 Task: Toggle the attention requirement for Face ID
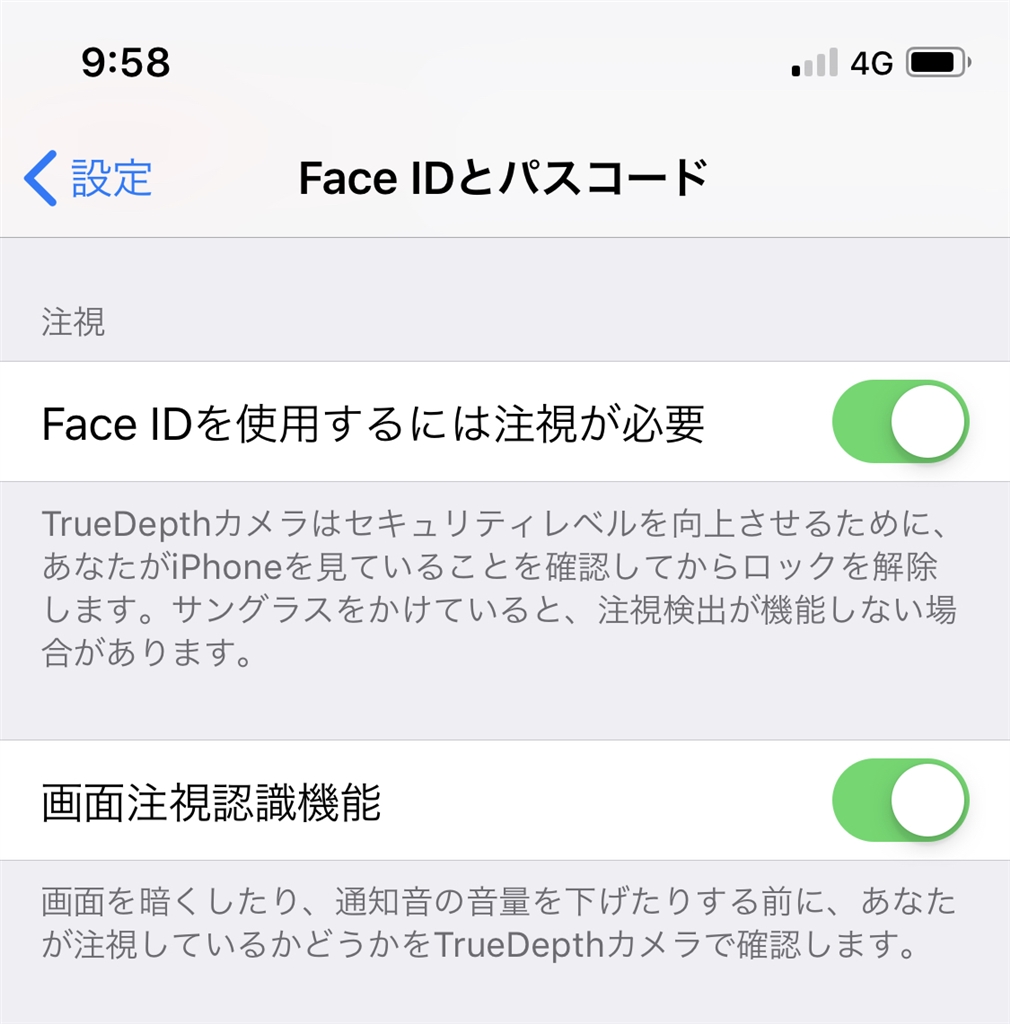coord(900,422)
